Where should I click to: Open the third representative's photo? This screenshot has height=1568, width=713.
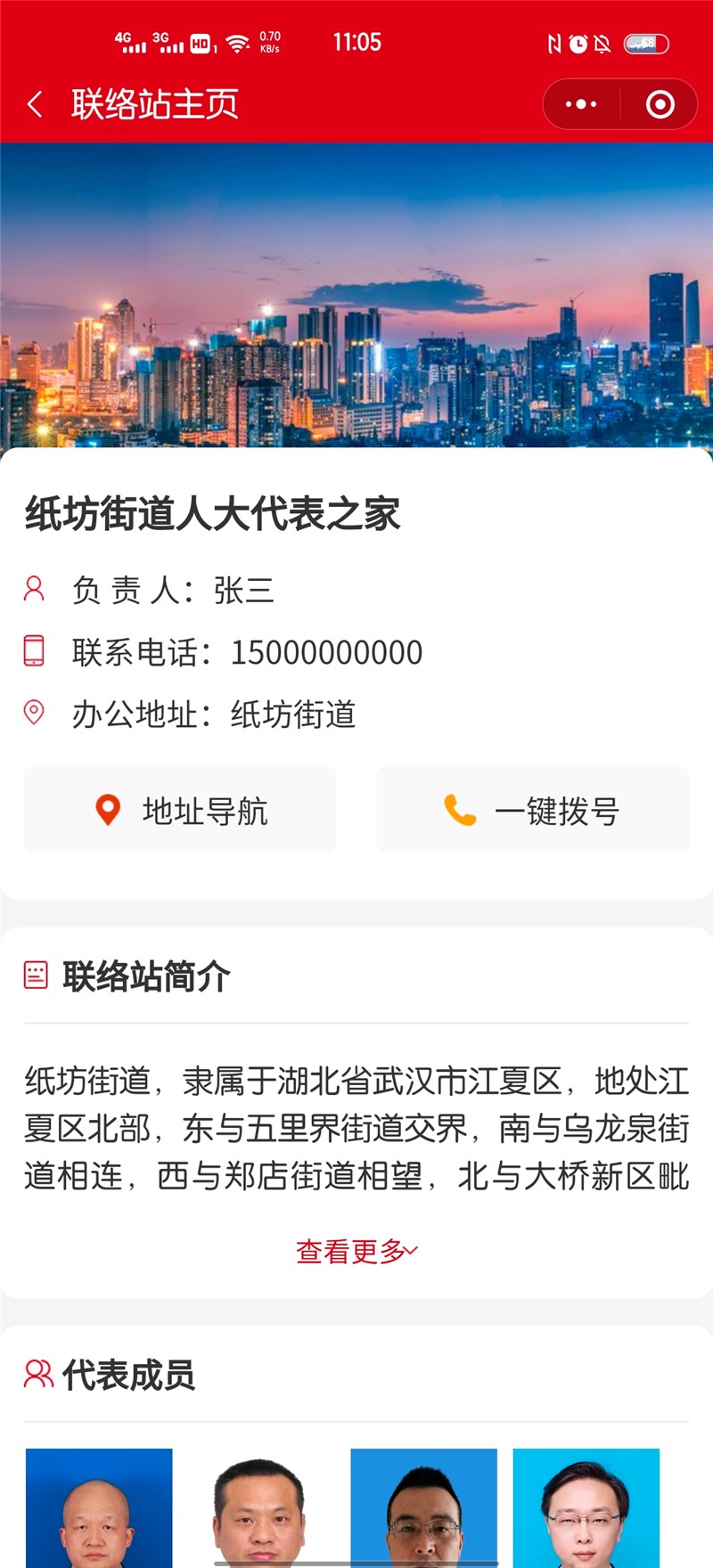[x=423, y=1507]
